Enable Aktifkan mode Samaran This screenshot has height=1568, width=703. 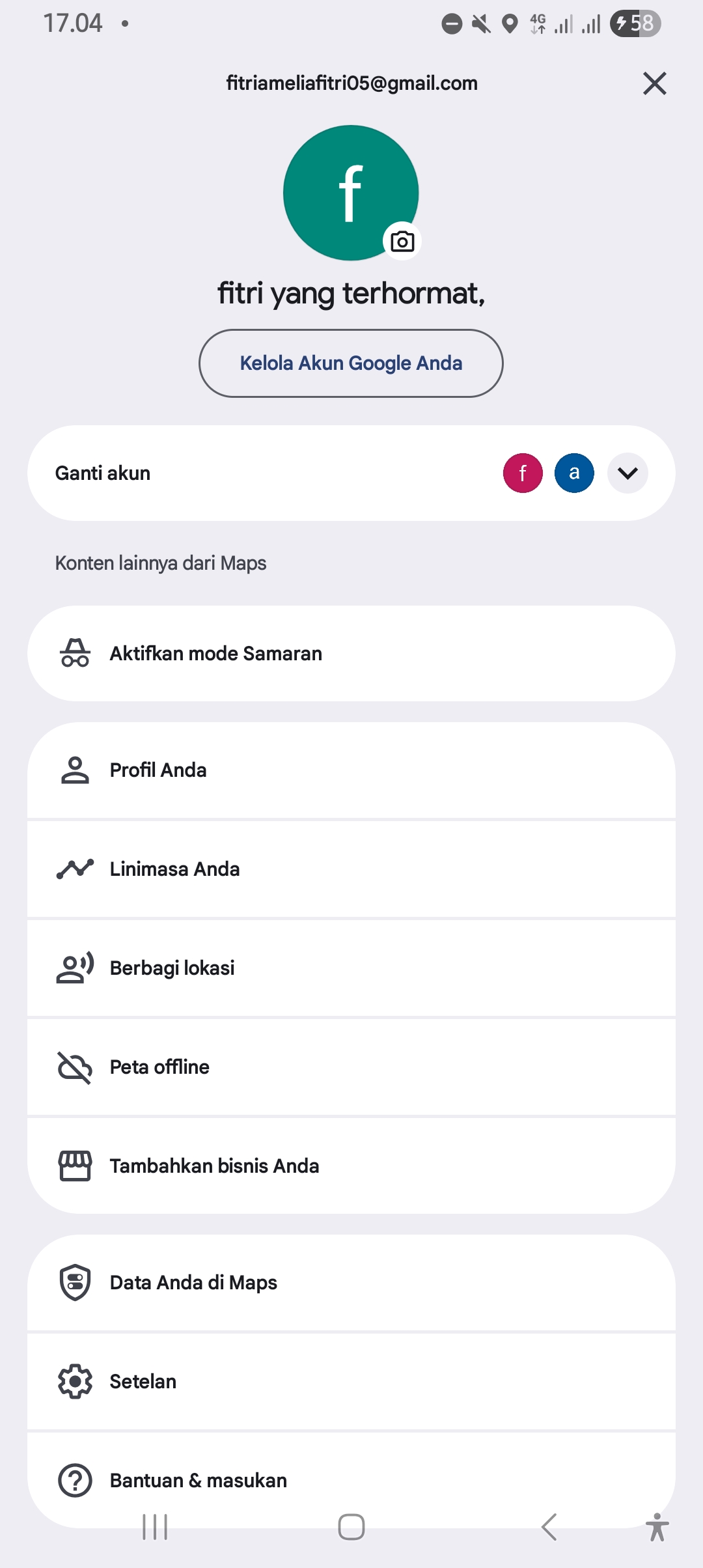tap(351, 654)
